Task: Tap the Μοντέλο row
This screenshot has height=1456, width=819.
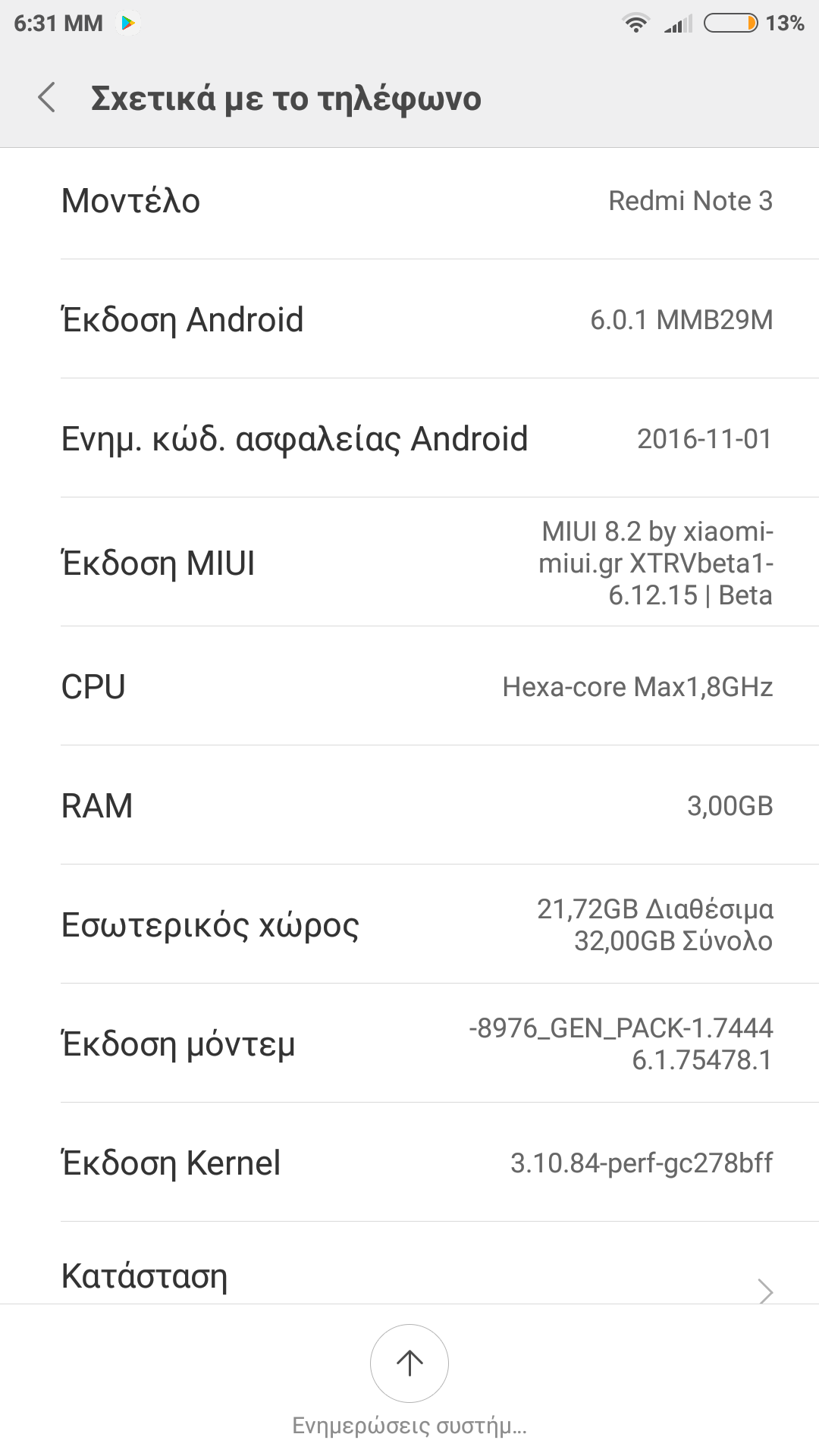Action: (x=409, y=201)
